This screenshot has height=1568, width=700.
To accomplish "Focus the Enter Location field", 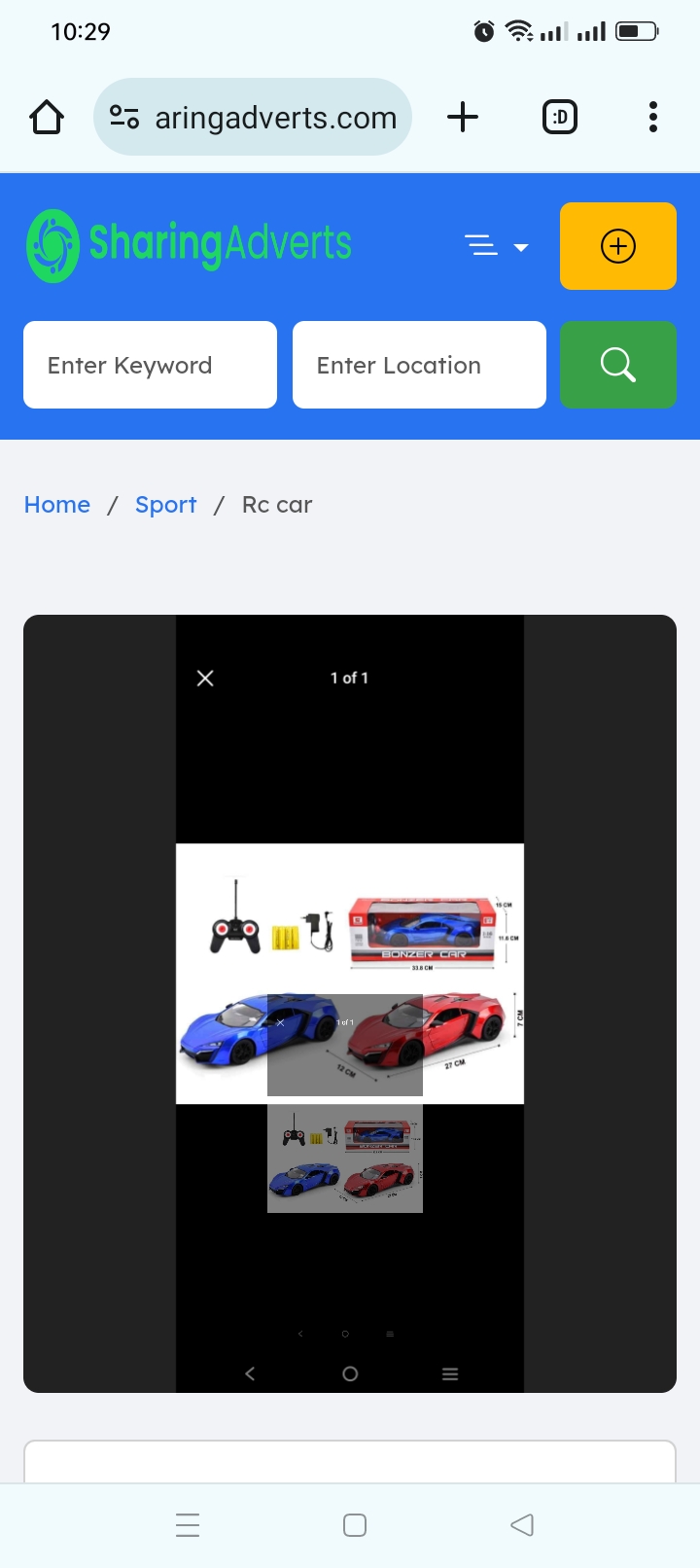I will (x=419, y=365).
